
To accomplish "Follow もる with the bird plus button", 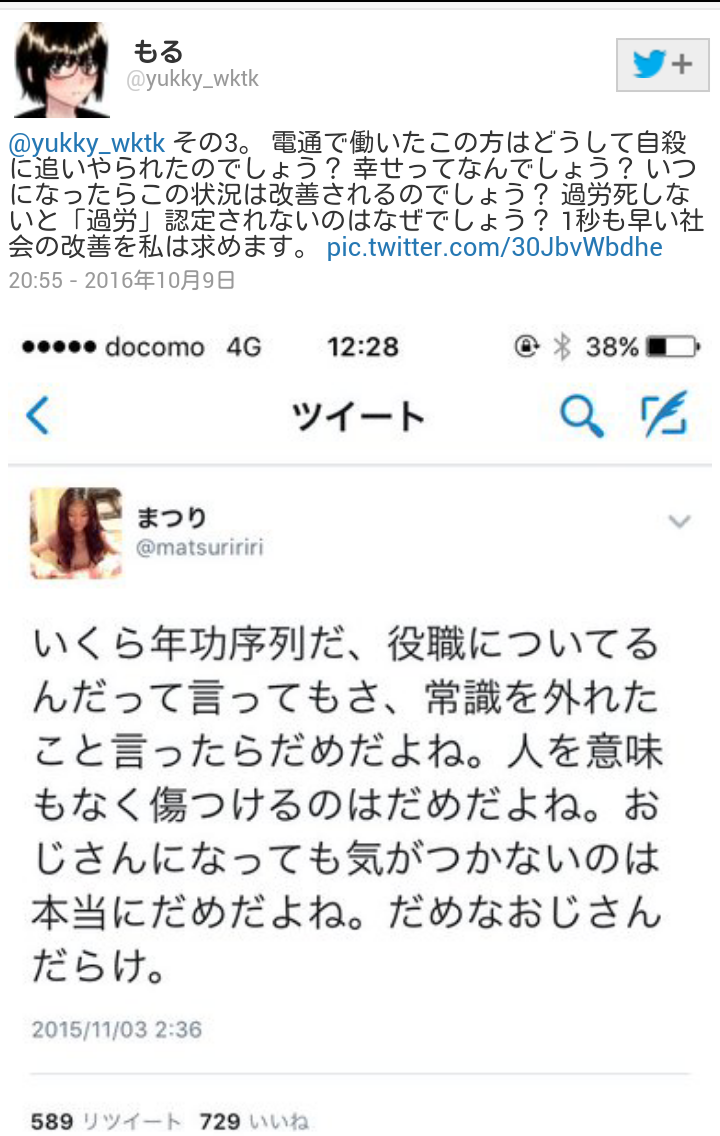I will (x=662, y=65).
